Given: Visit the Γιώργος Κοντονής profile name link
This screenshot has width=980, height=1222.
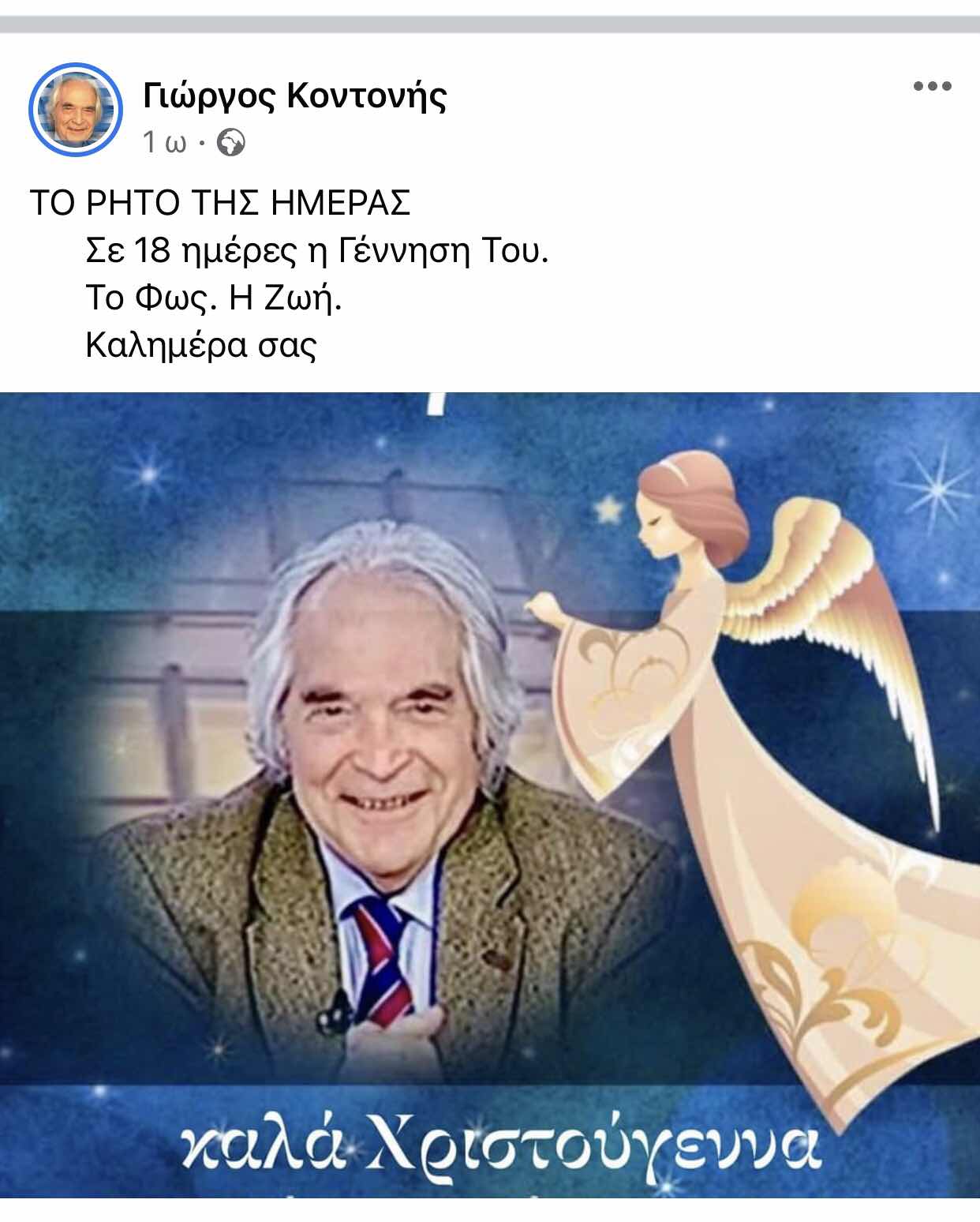Looking at the screenshot, I should tap(294, 96).
